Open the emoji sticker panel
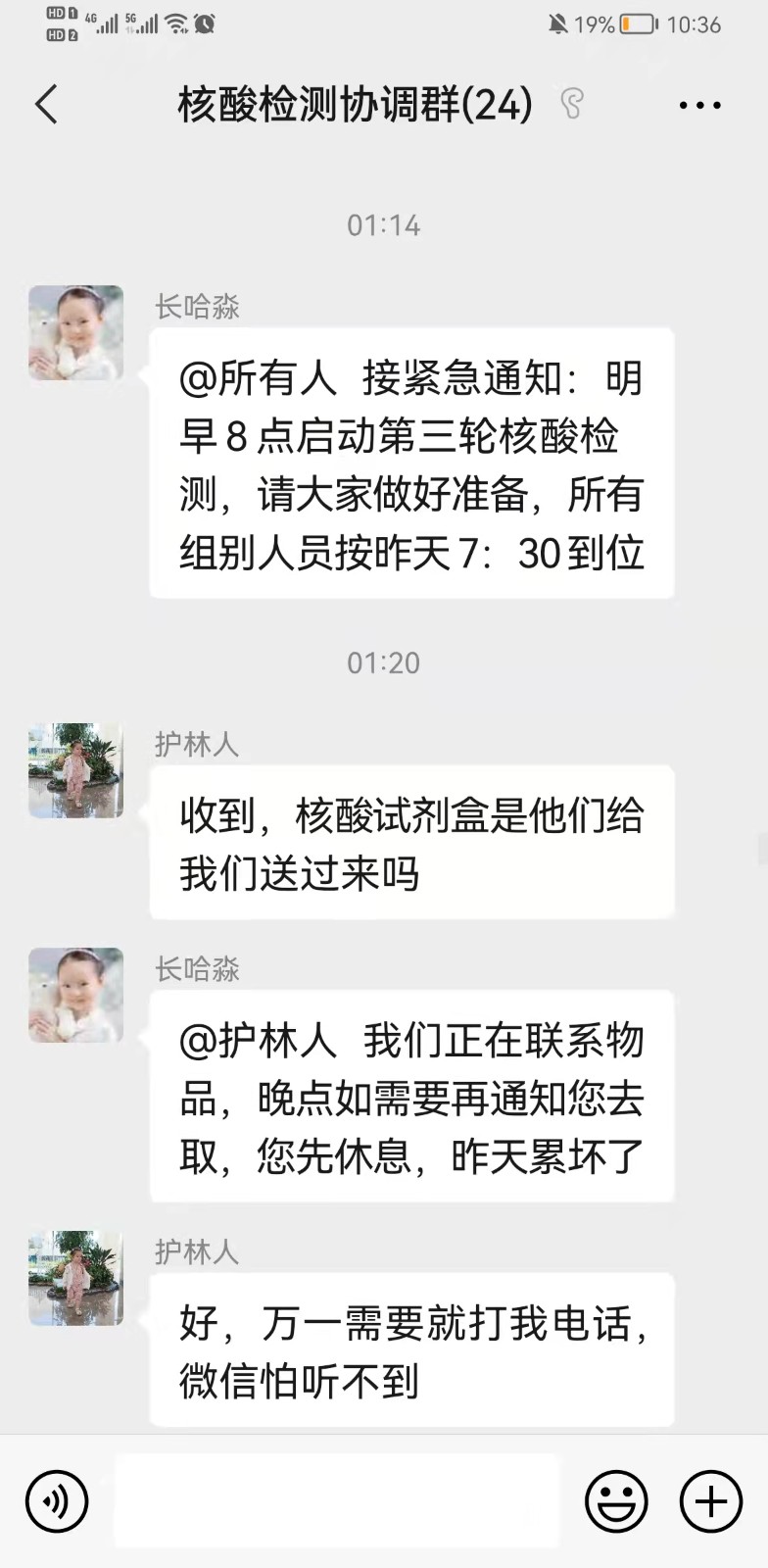This screenshot has height=1568, width=768. pos(616,1500)
